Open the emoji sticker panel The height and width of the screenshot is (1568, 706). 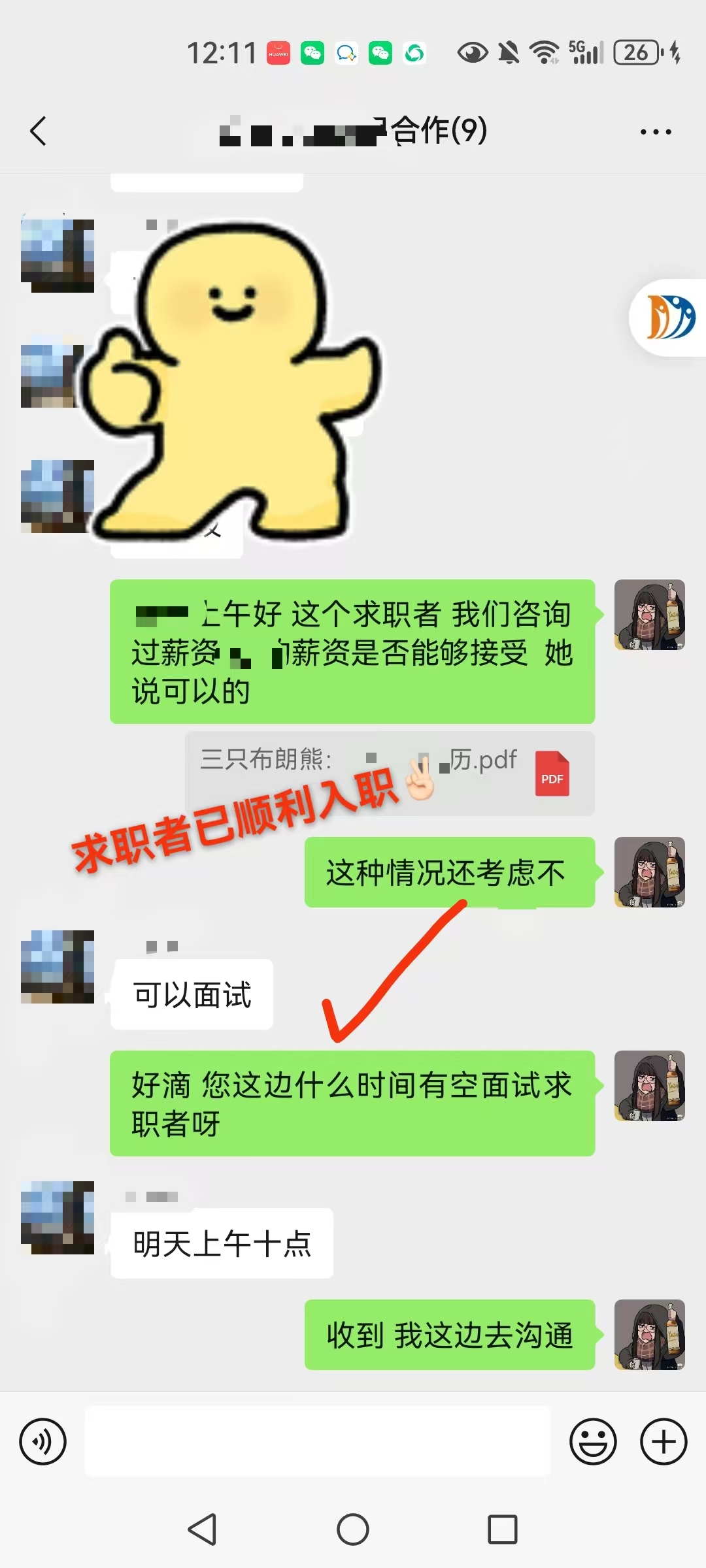pyautogui.click(x=593, y=1442)
